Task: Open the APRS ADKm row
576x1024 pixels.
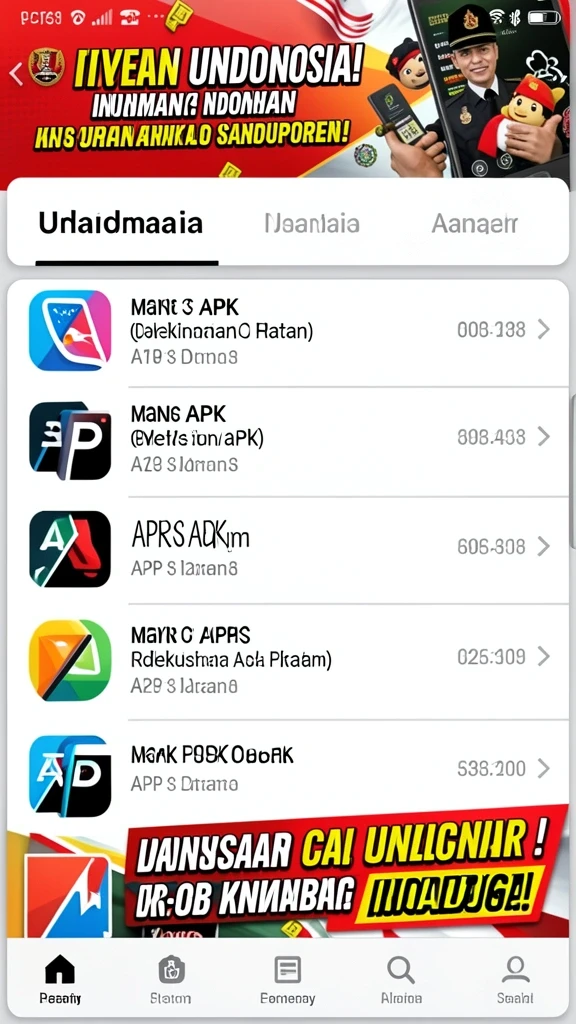Action: click(x=288, y=549)
